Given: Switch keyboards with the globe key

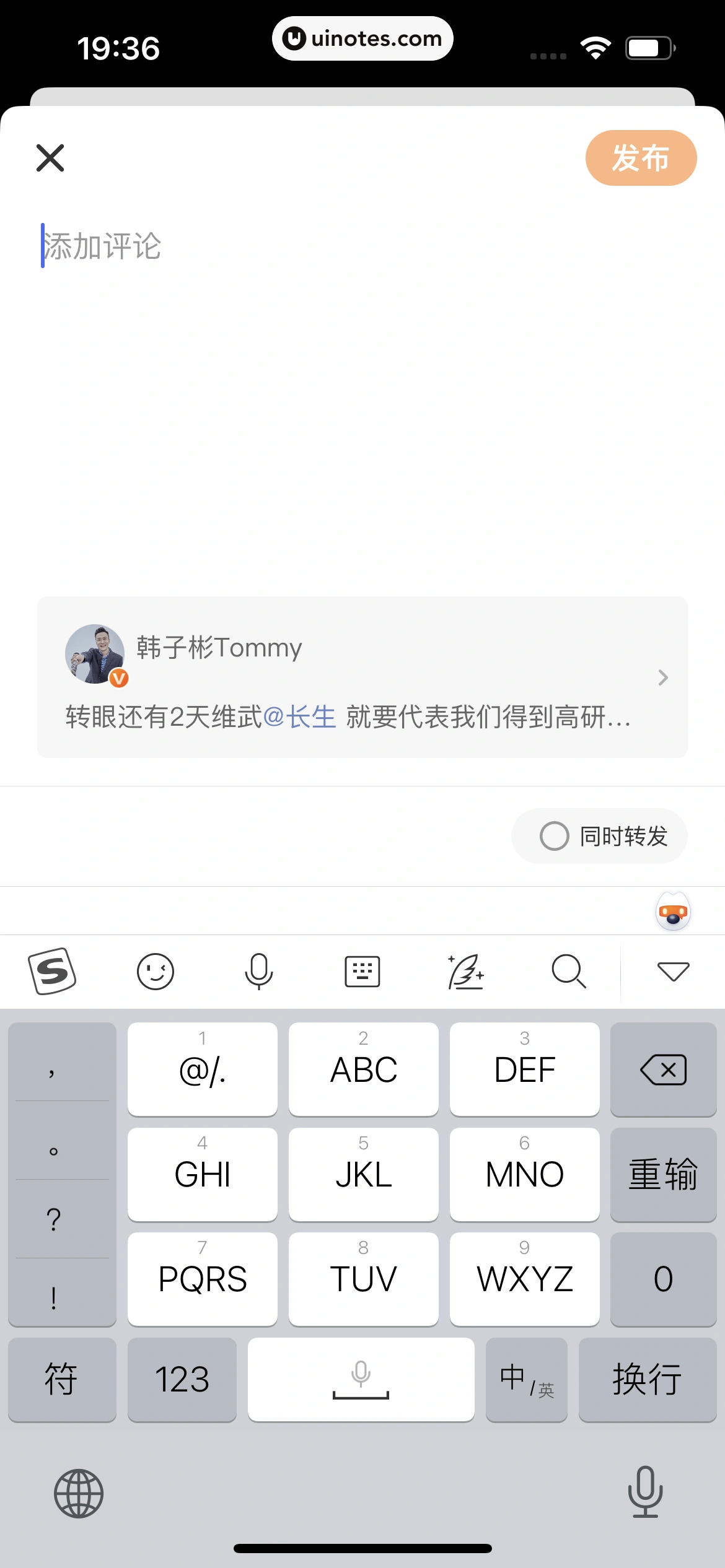Looking at the screenshot, I should click(x=79, y=1493).
